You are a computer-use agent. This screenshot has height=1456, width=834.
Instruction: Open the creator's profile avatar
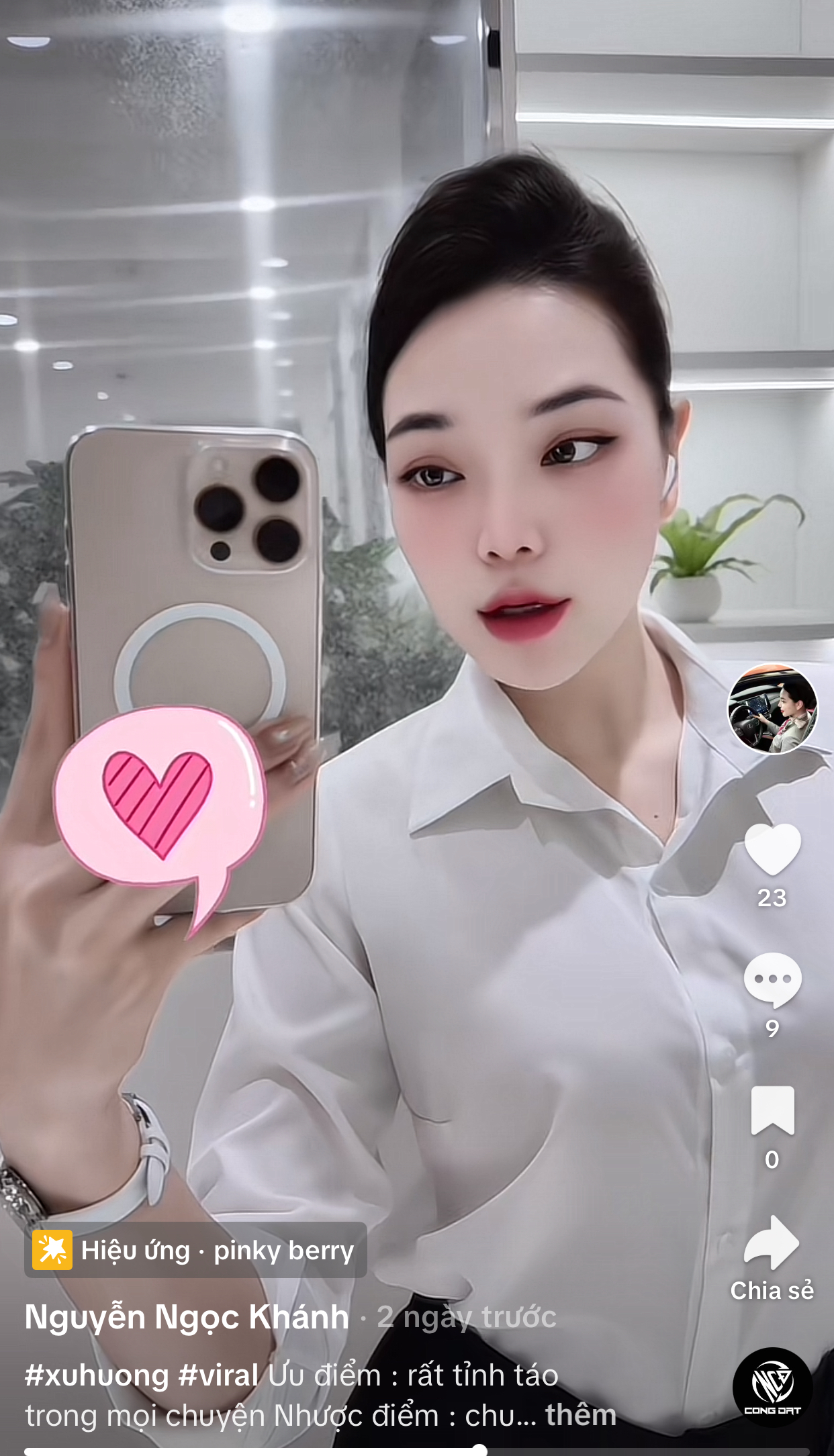tap(773, 709)
